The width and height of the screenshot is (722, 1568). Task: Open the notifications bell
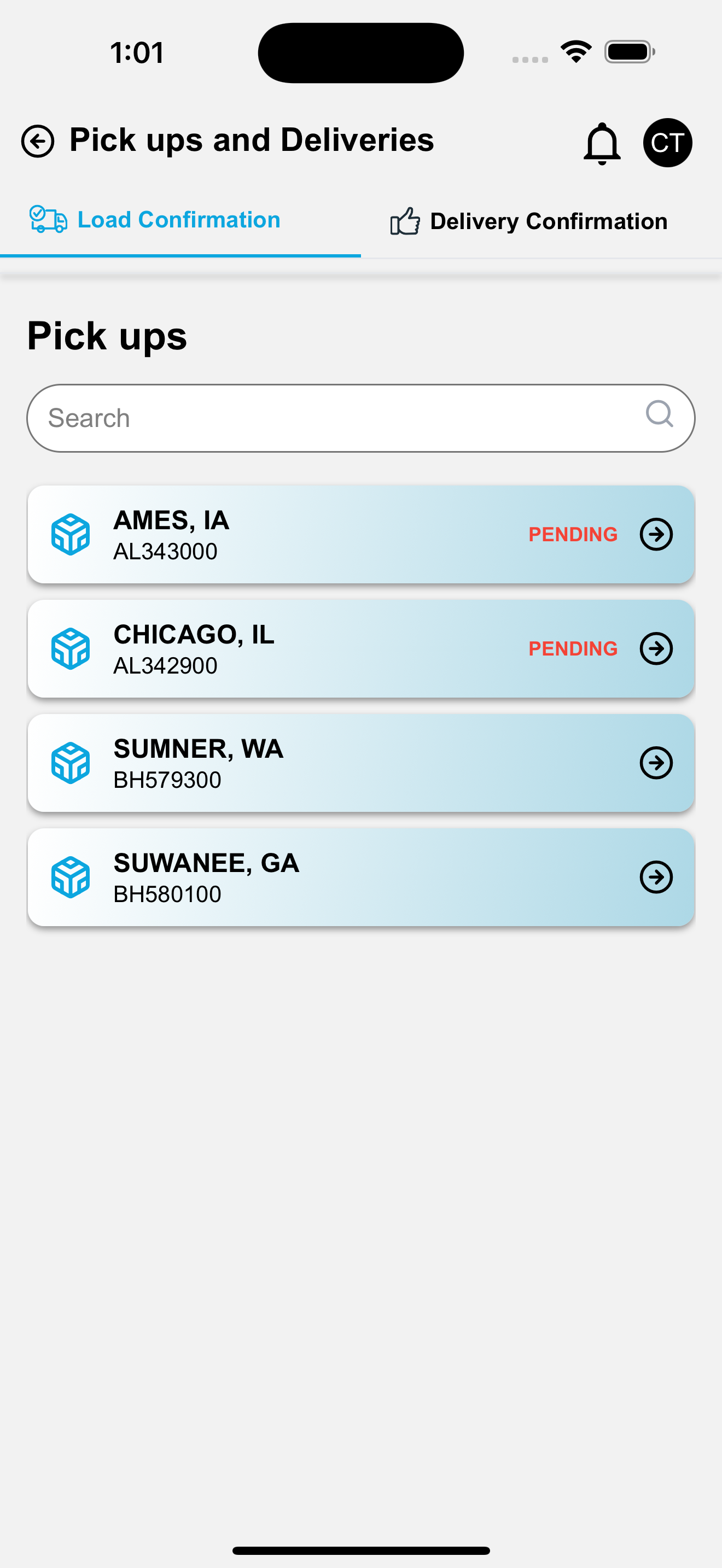pyautogui.click(x=602, y=143)
